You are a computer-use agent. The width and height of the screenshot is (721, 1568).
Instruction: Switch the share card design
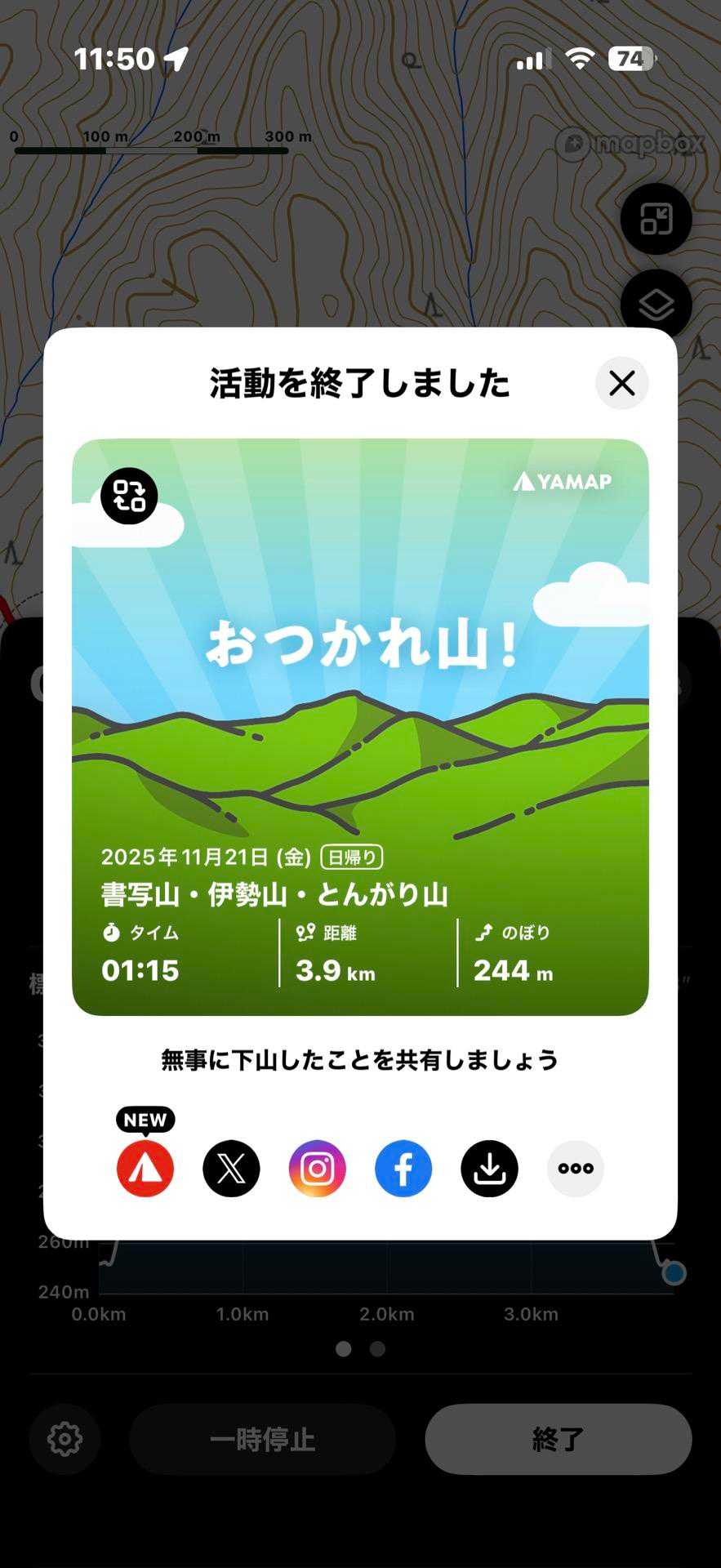point(129,496)
